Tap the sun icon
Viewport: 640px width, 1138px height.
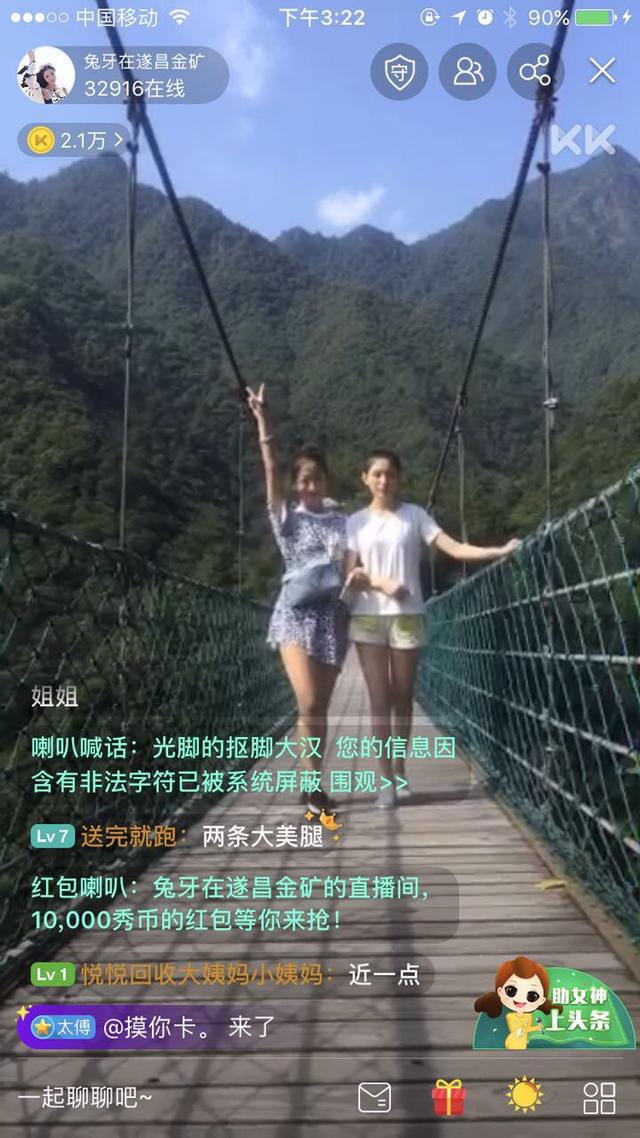click(x=524, y=1095)
